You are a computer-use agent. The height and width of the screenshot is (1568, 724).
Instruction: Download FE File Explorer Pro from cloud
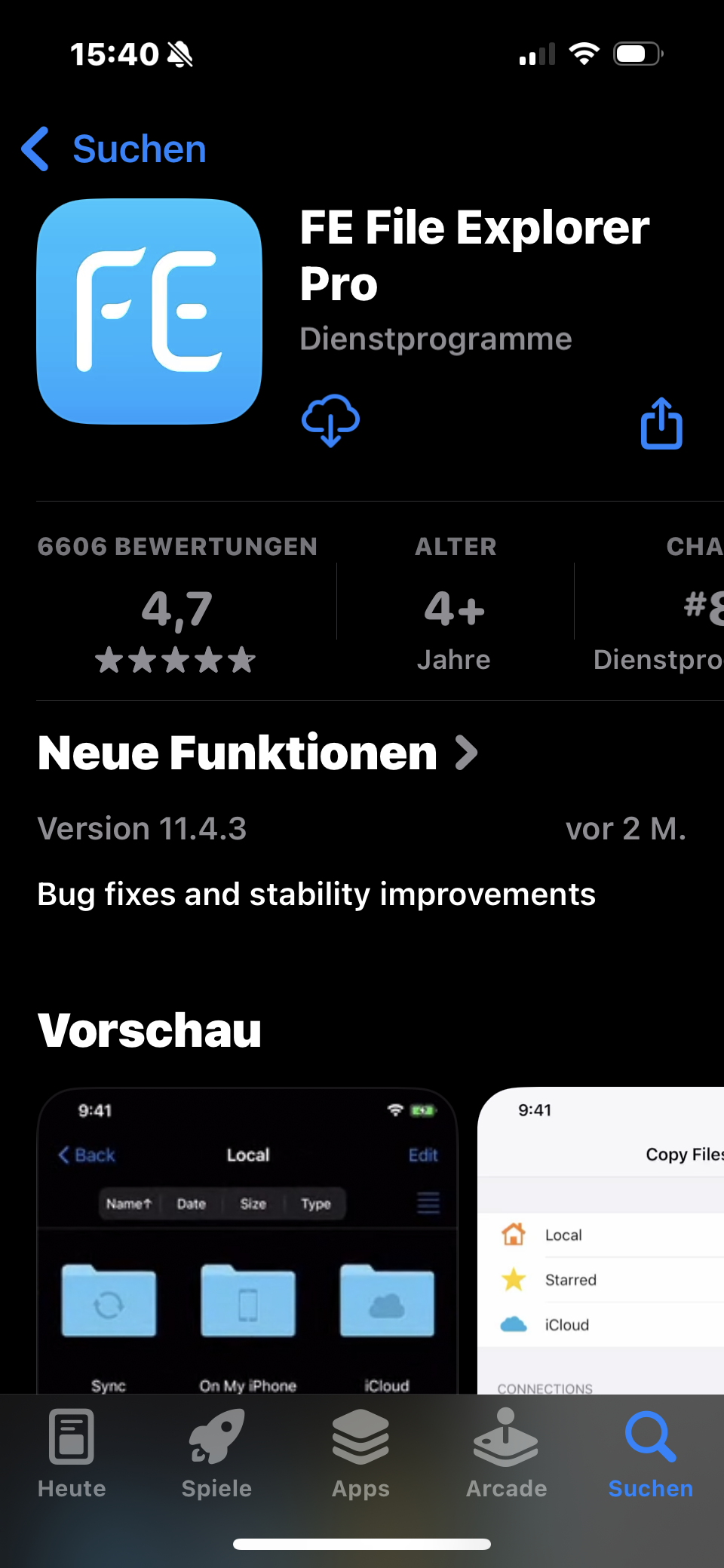click(330, 421)
